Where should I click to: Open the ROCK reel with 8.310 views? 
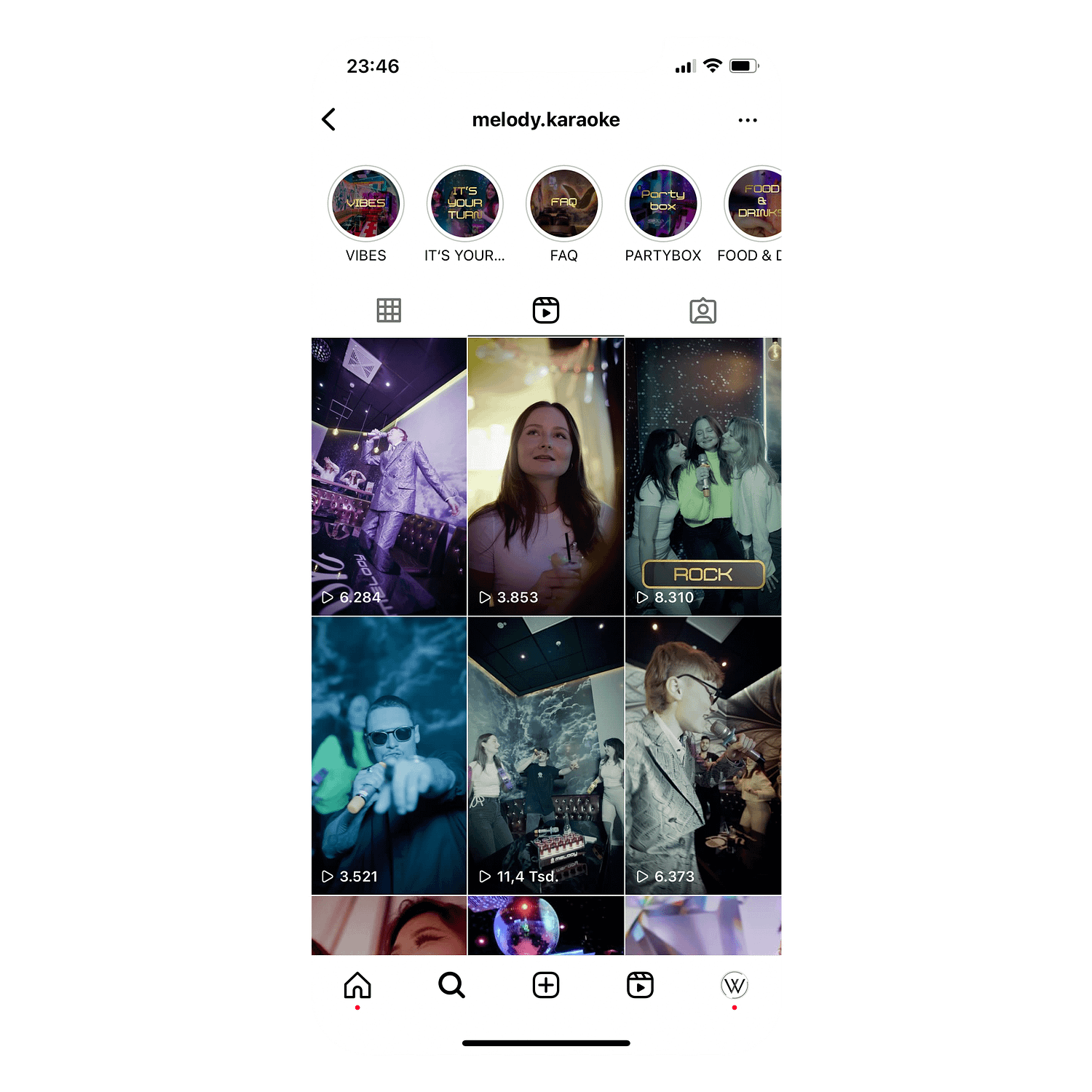tap(703, 477)
